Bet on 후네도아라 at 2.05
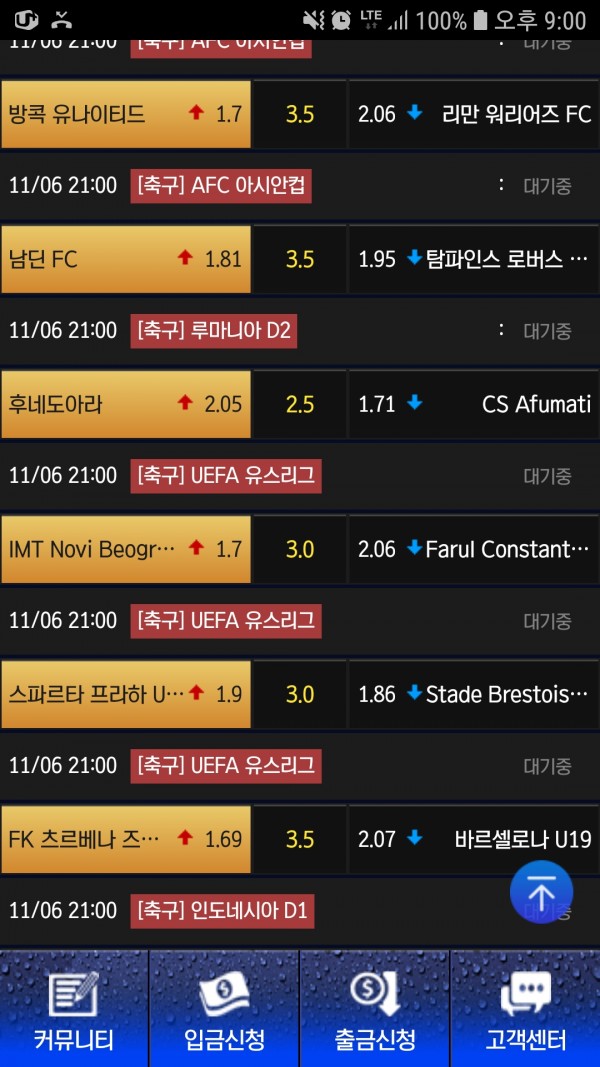The width and height of the screenshot is (600, 1067). click(126, 404)
